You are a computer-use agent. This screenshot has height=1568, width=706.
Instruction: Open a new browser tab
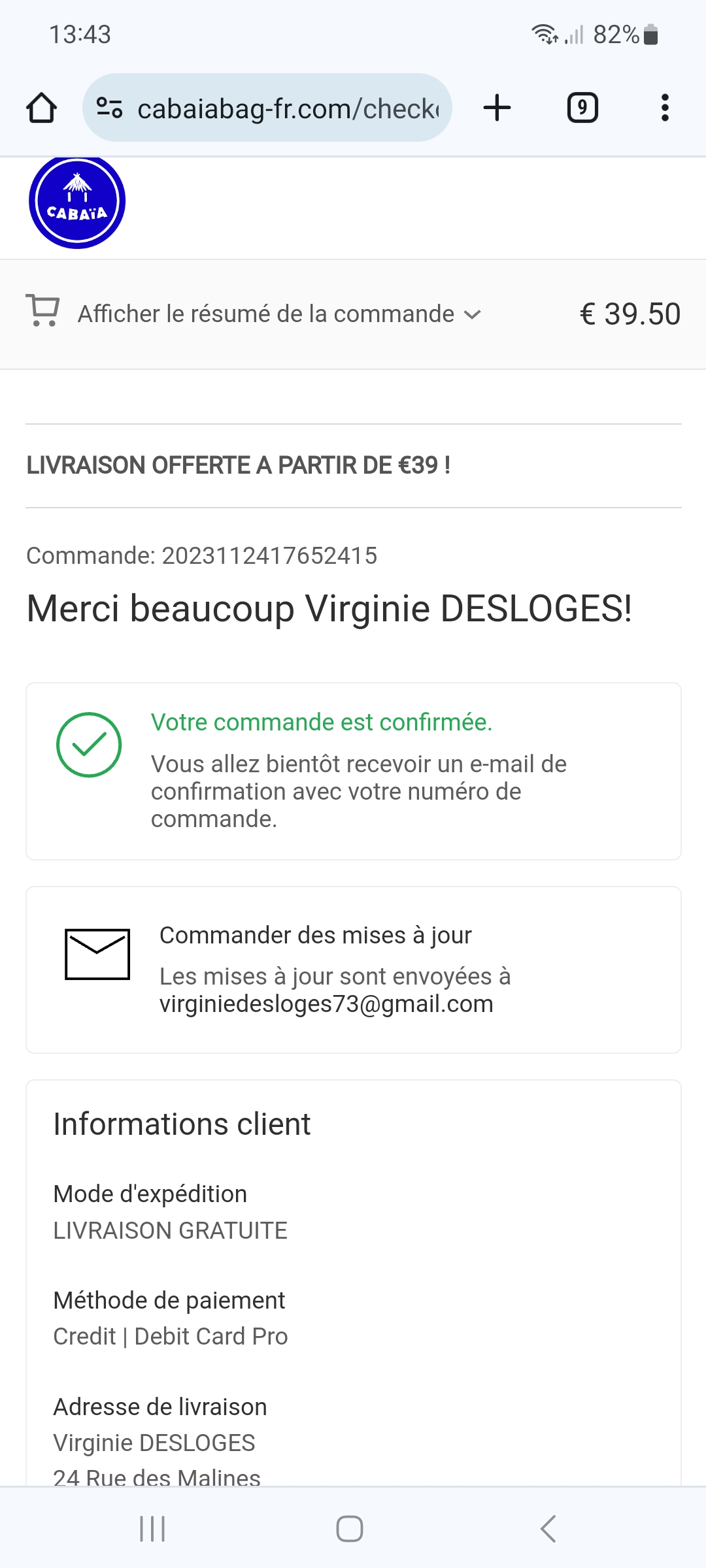(497, 108)
